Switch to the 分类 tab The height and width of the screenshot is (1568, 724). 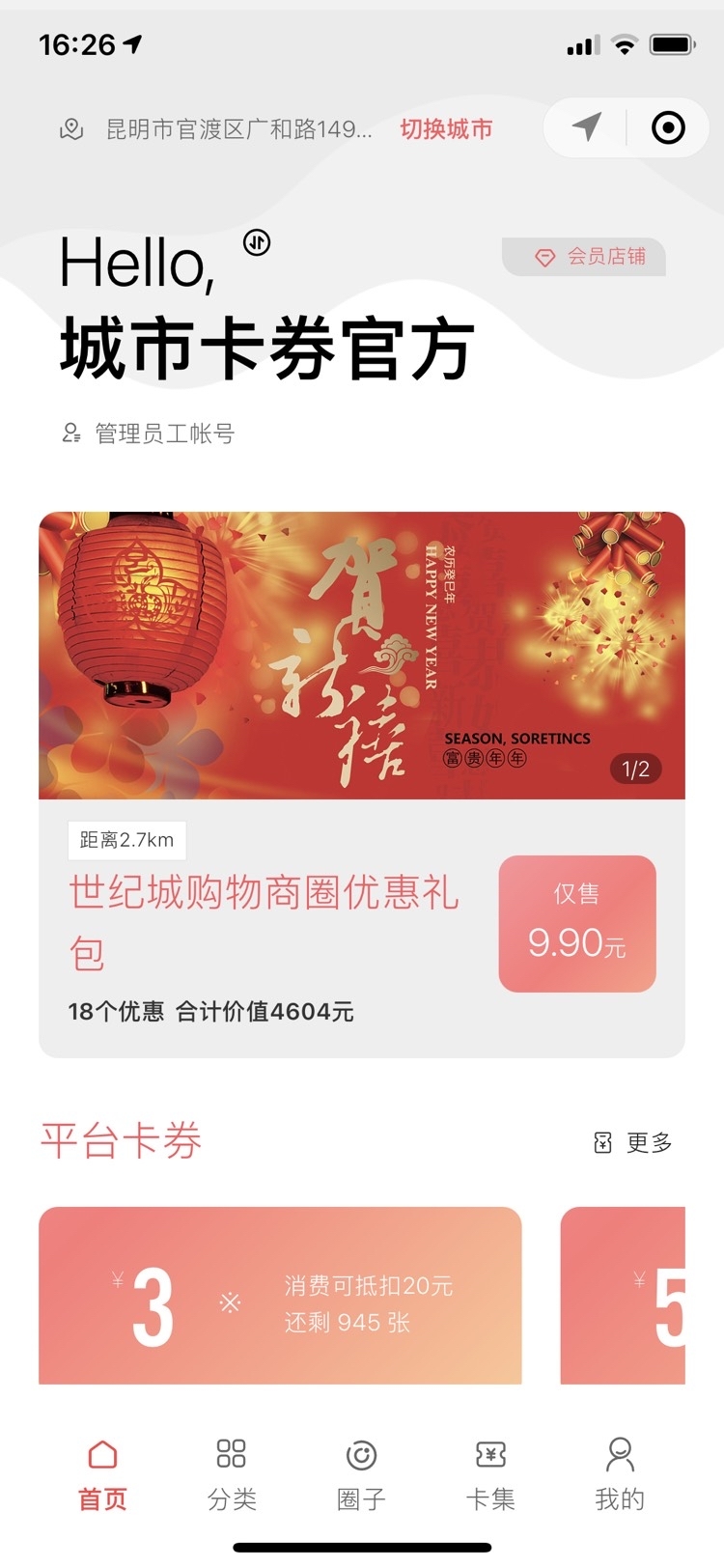click(x=232, y=1473)
